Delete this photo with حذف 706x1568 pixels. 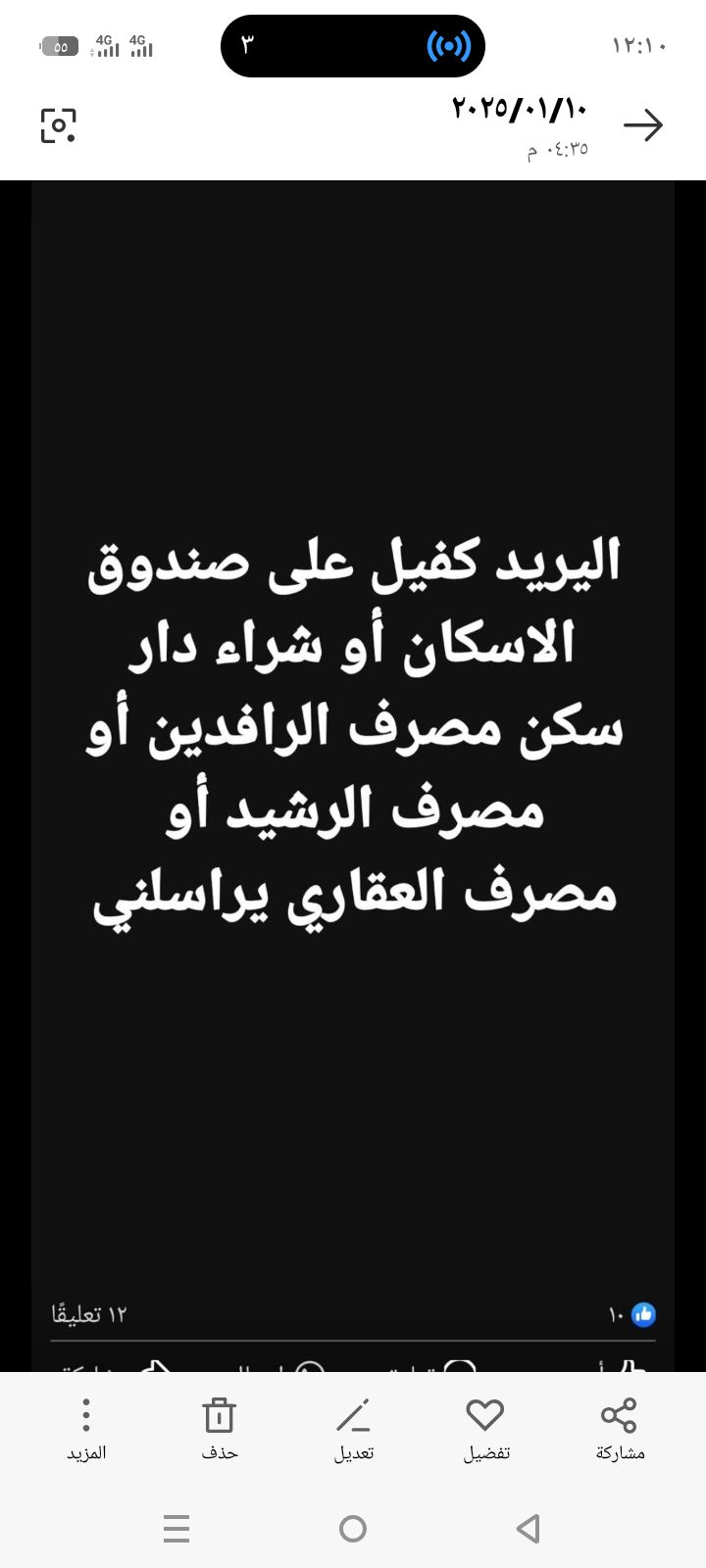pos(220,1428)
